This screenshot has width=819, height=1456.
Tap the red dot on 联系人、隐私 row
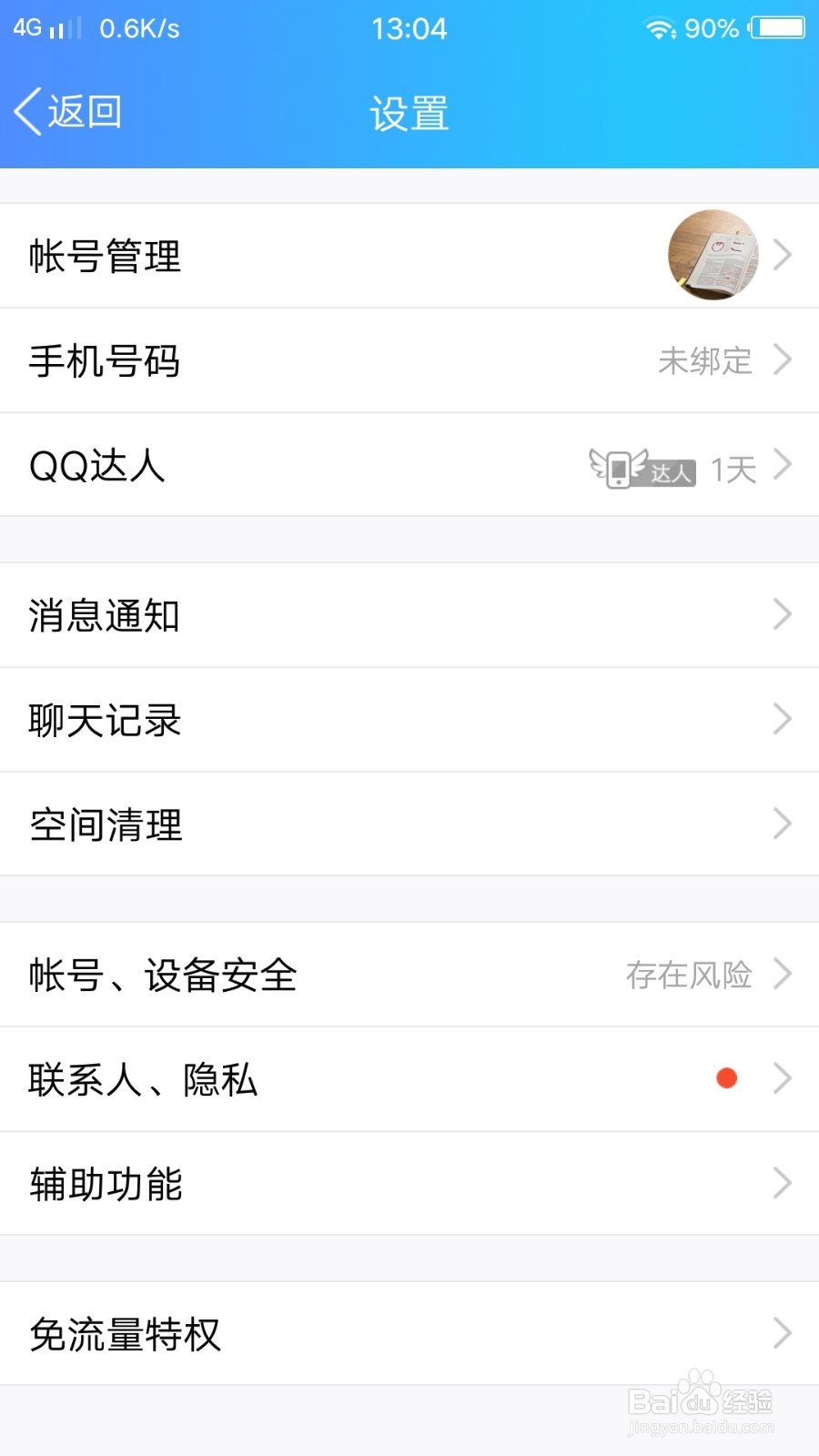(725, 1078)
